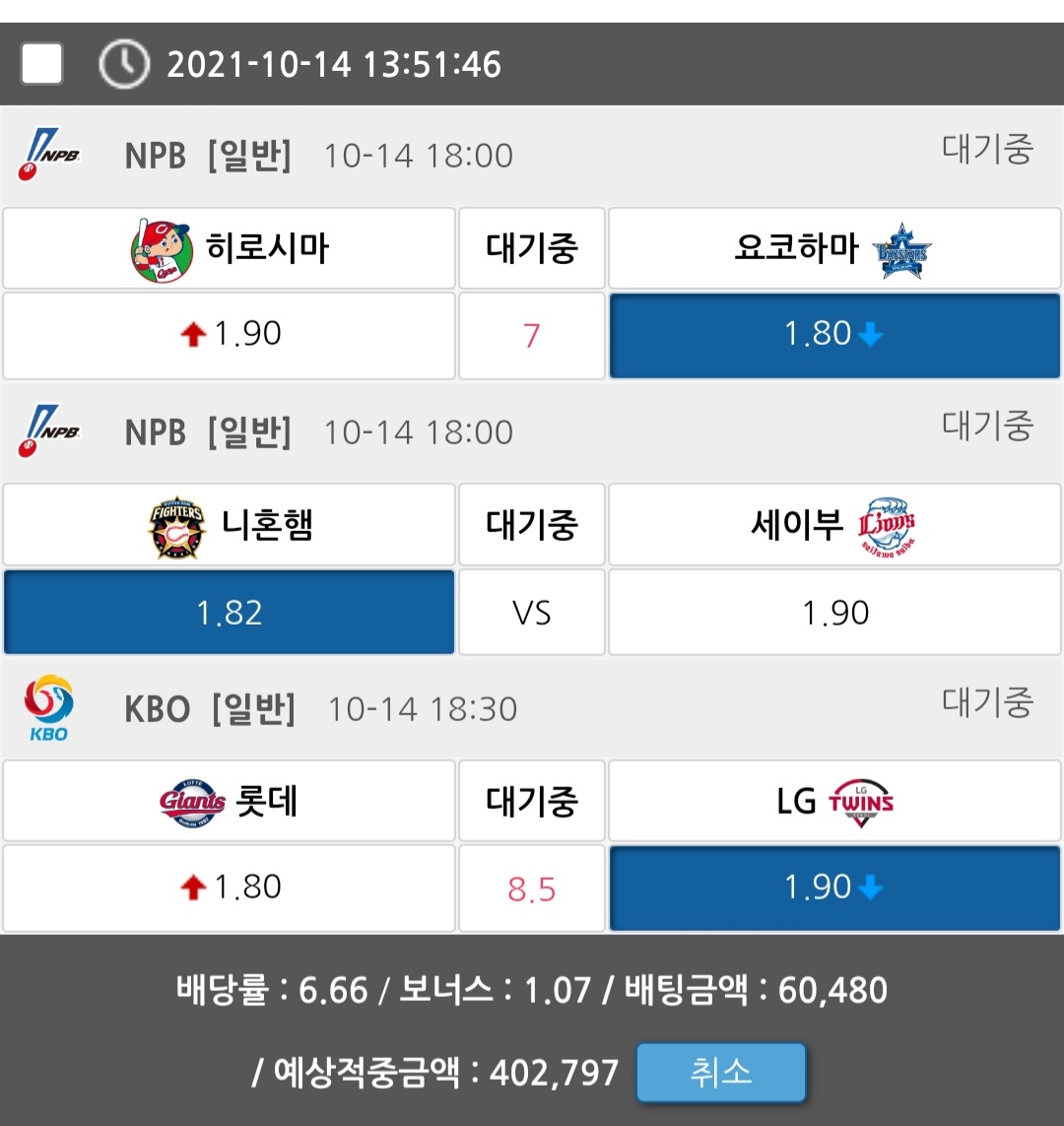Select the LG 1.90 odds cell
The width and height of the screenshot is (1064, 1126).
[834, 888]
